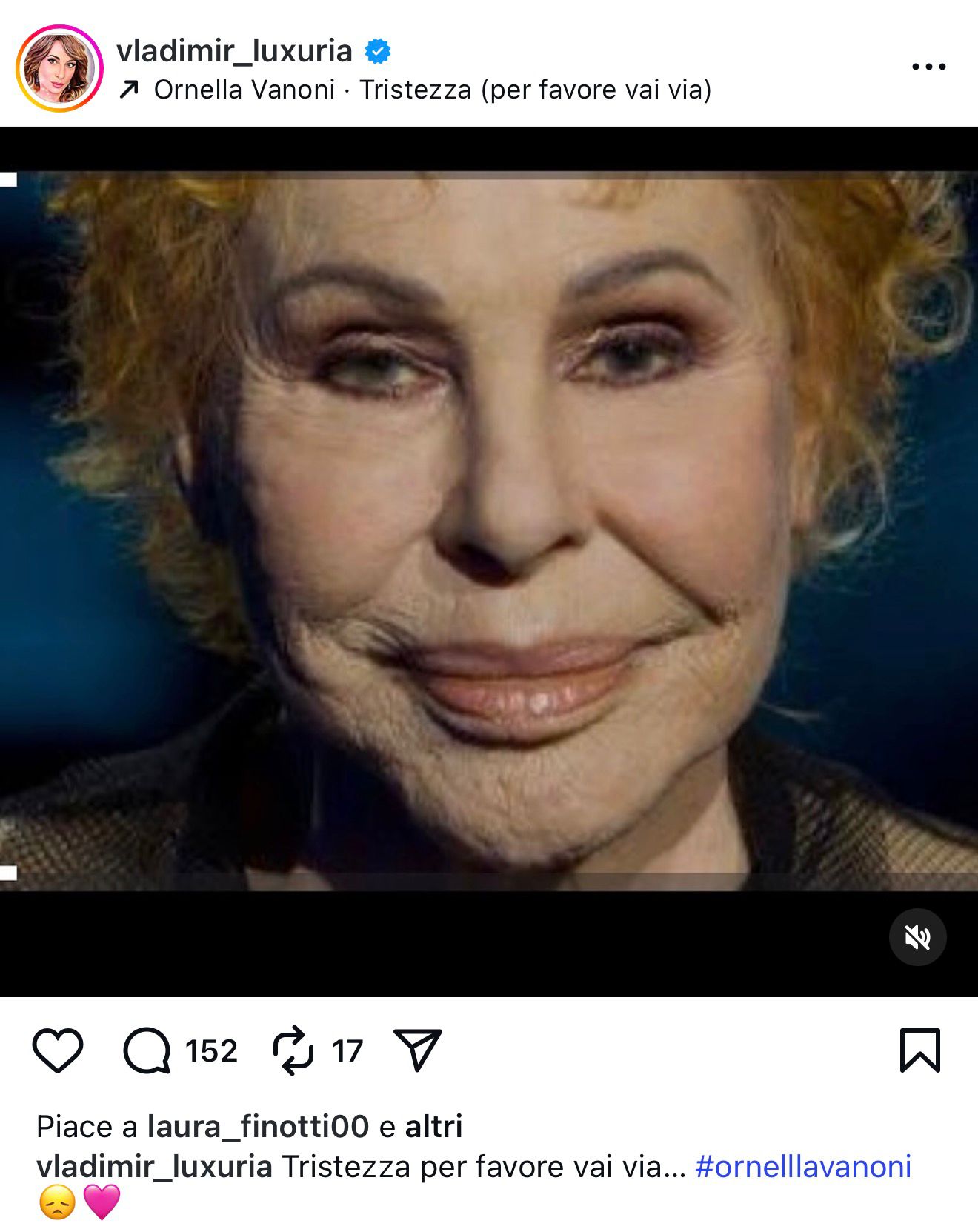Open vladimir_luxuria's profile picture story
978x1232 pixels.
(59, 68)
